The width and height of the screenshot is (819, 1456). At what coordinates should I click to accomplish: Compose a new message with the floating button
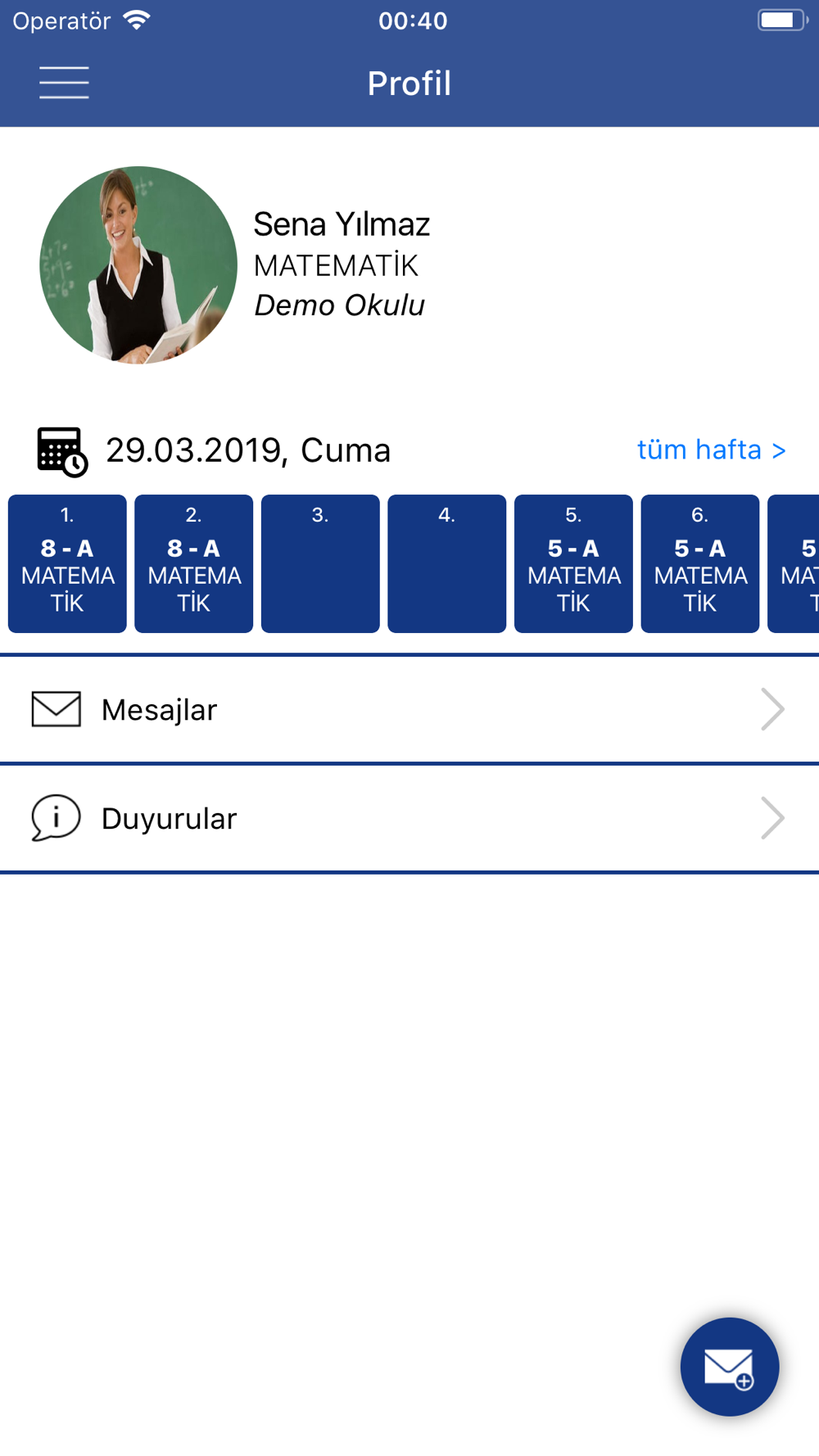729,1366
